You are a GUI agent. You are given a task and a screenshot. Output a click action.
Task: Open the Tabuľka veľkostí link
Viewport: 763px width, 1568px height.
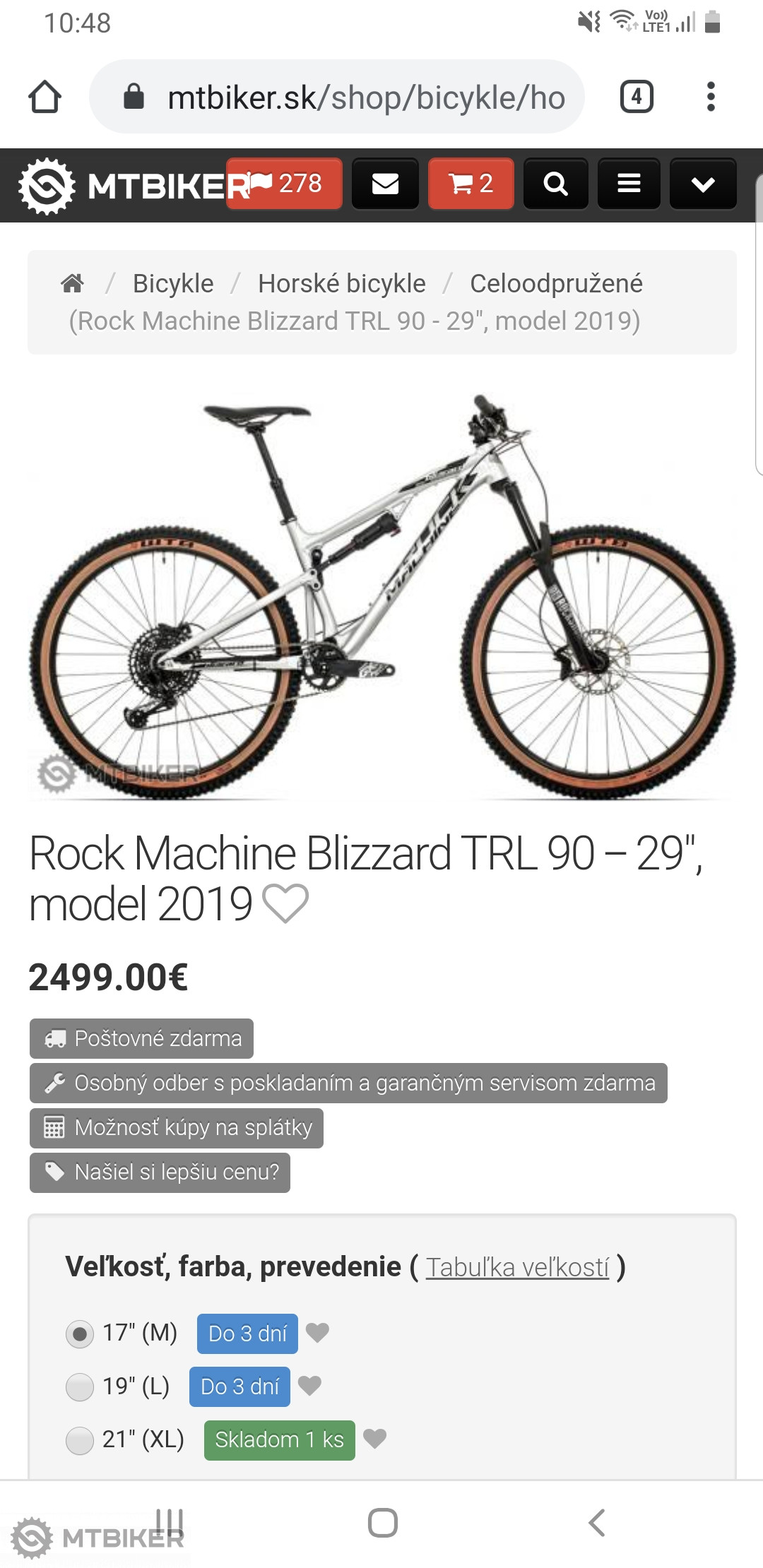[517, 1267]
